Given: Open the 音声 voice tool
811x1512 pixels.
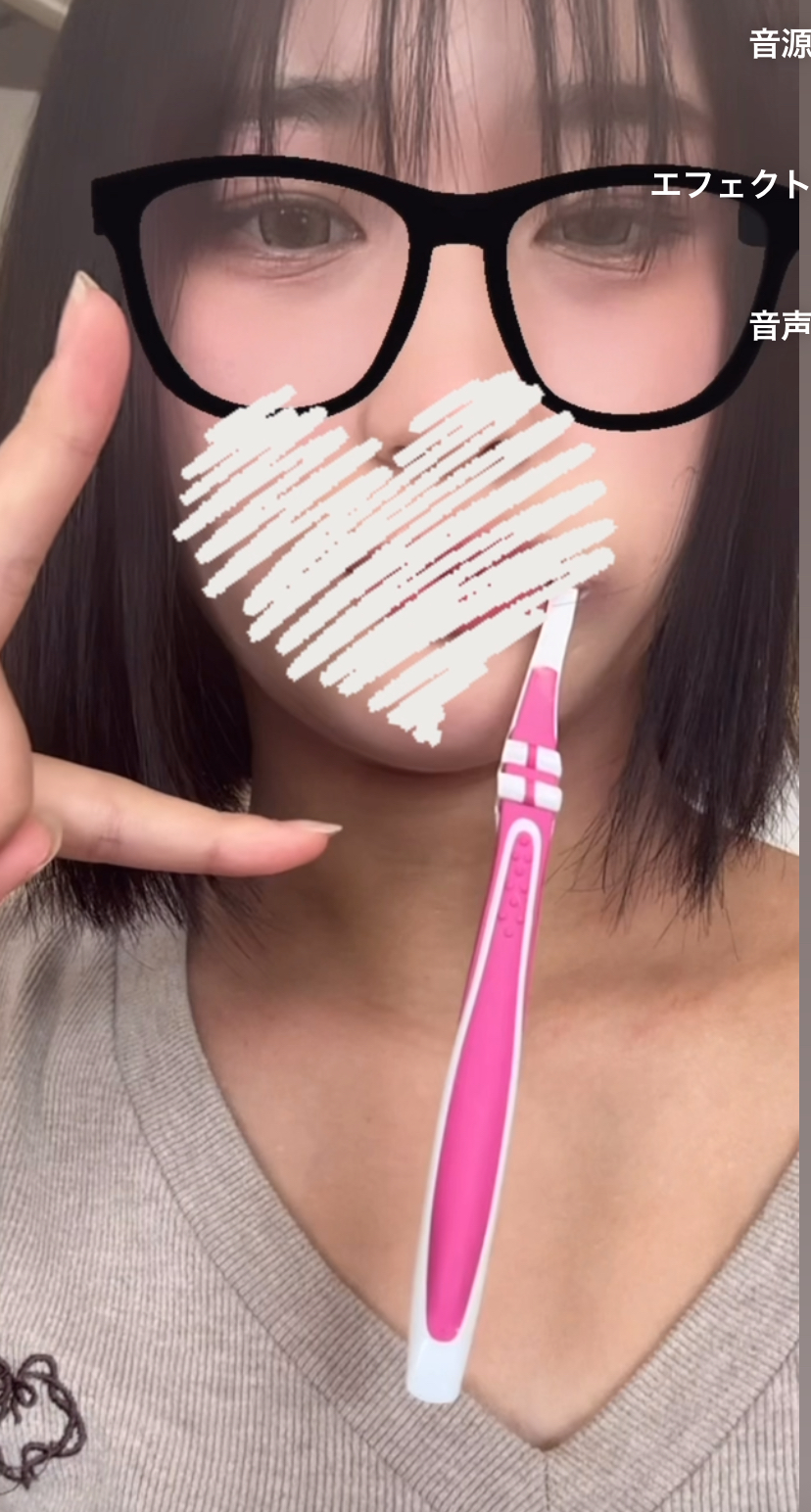Looking at the screenshot, I should click(779, 325).
